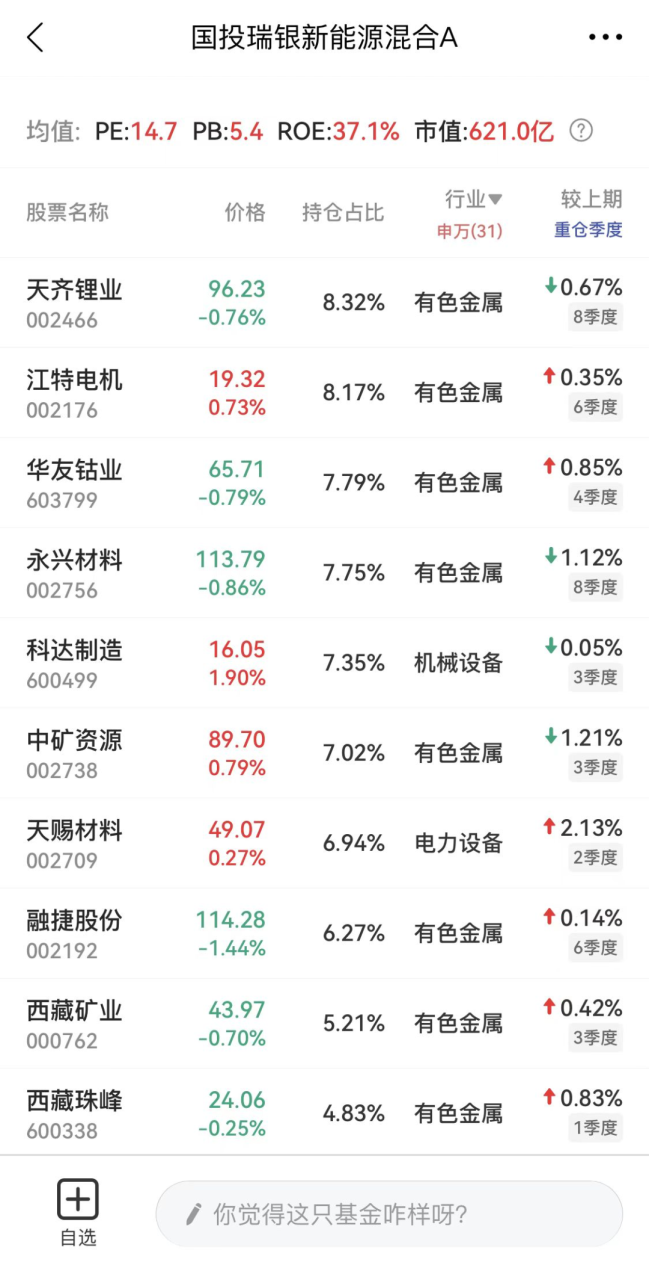Select the 永兴材料 holding
Screen dimensions: 649x1280
324,573
